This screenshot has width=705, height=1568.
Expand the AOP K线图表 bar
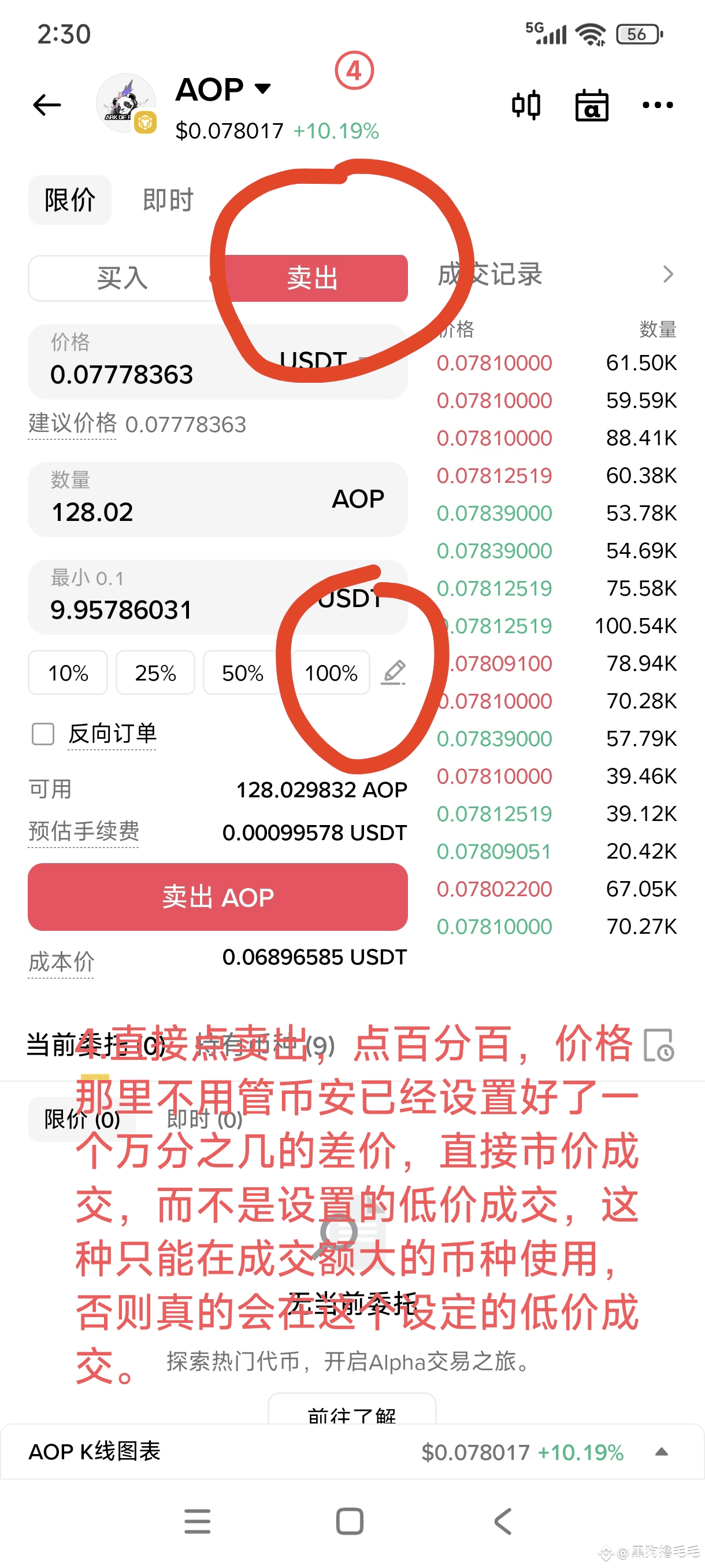click(352, 1452)
